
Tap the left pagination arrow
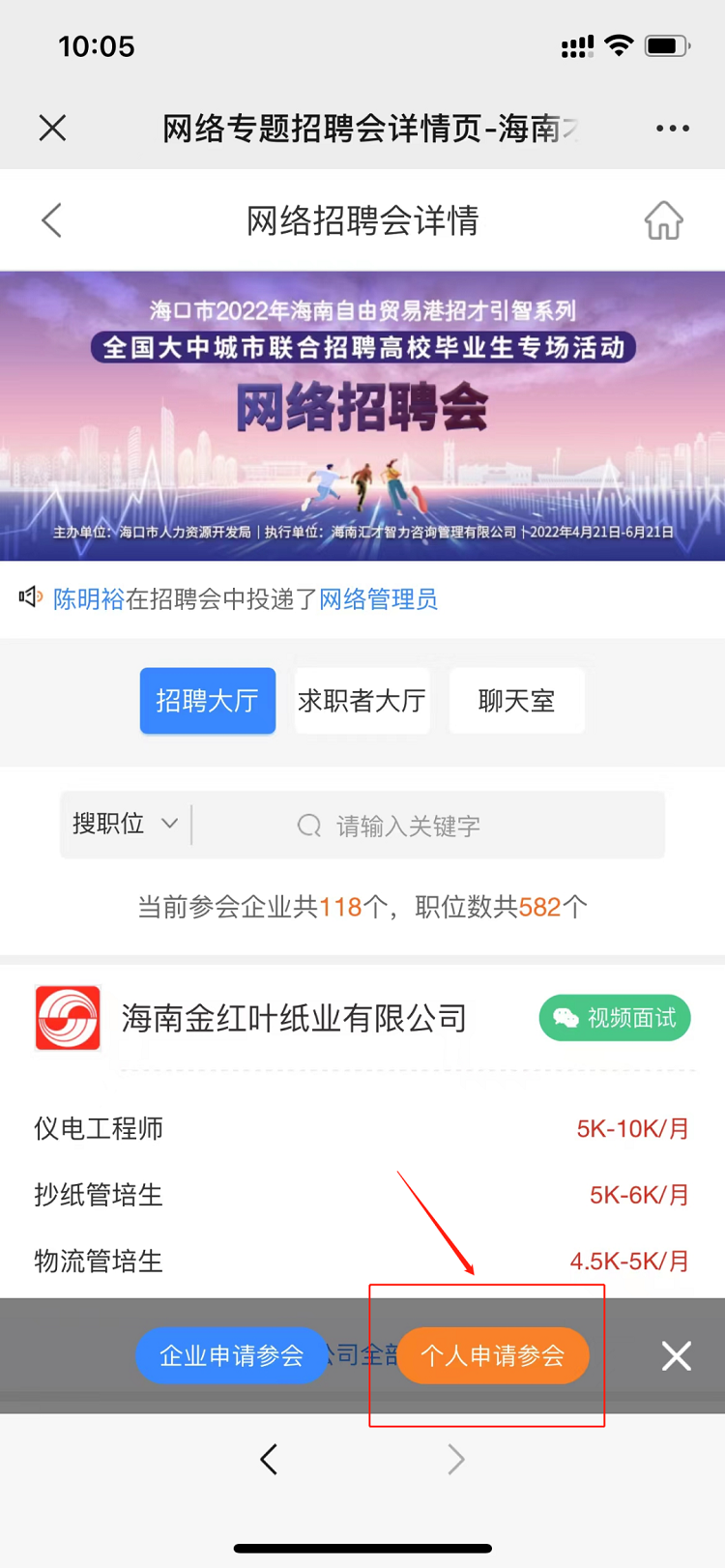[x=271, y=1459]
